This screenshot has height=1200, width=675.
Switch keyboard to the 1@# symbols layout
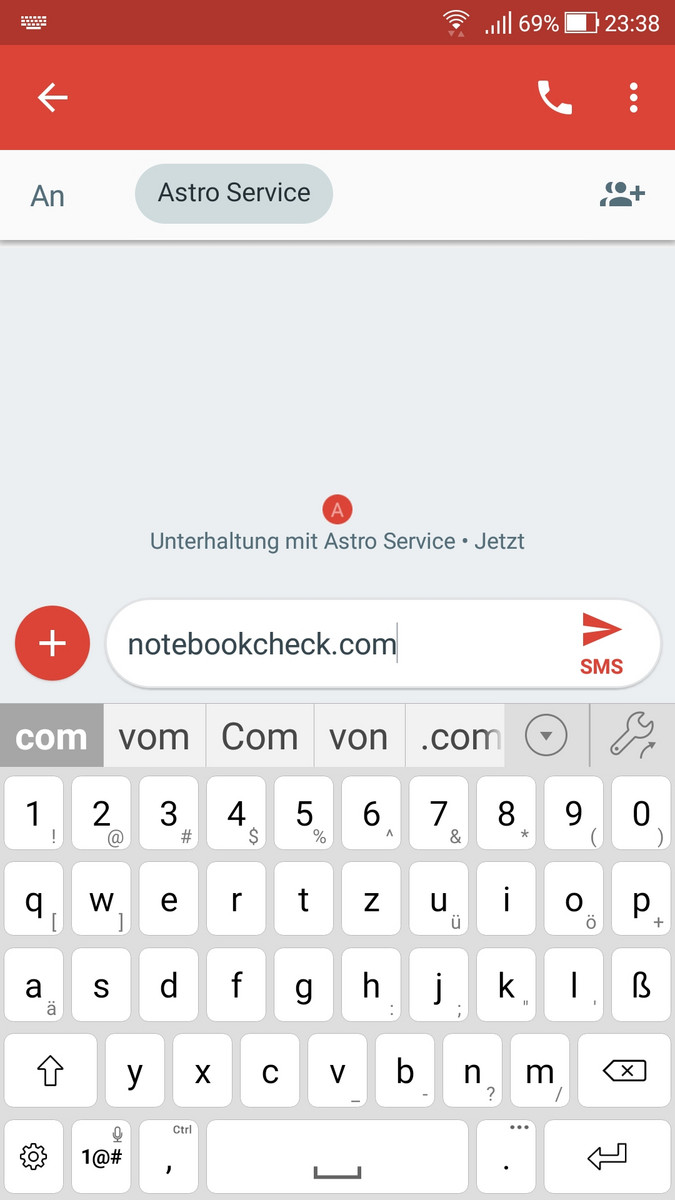click(x=101, y=1157)
